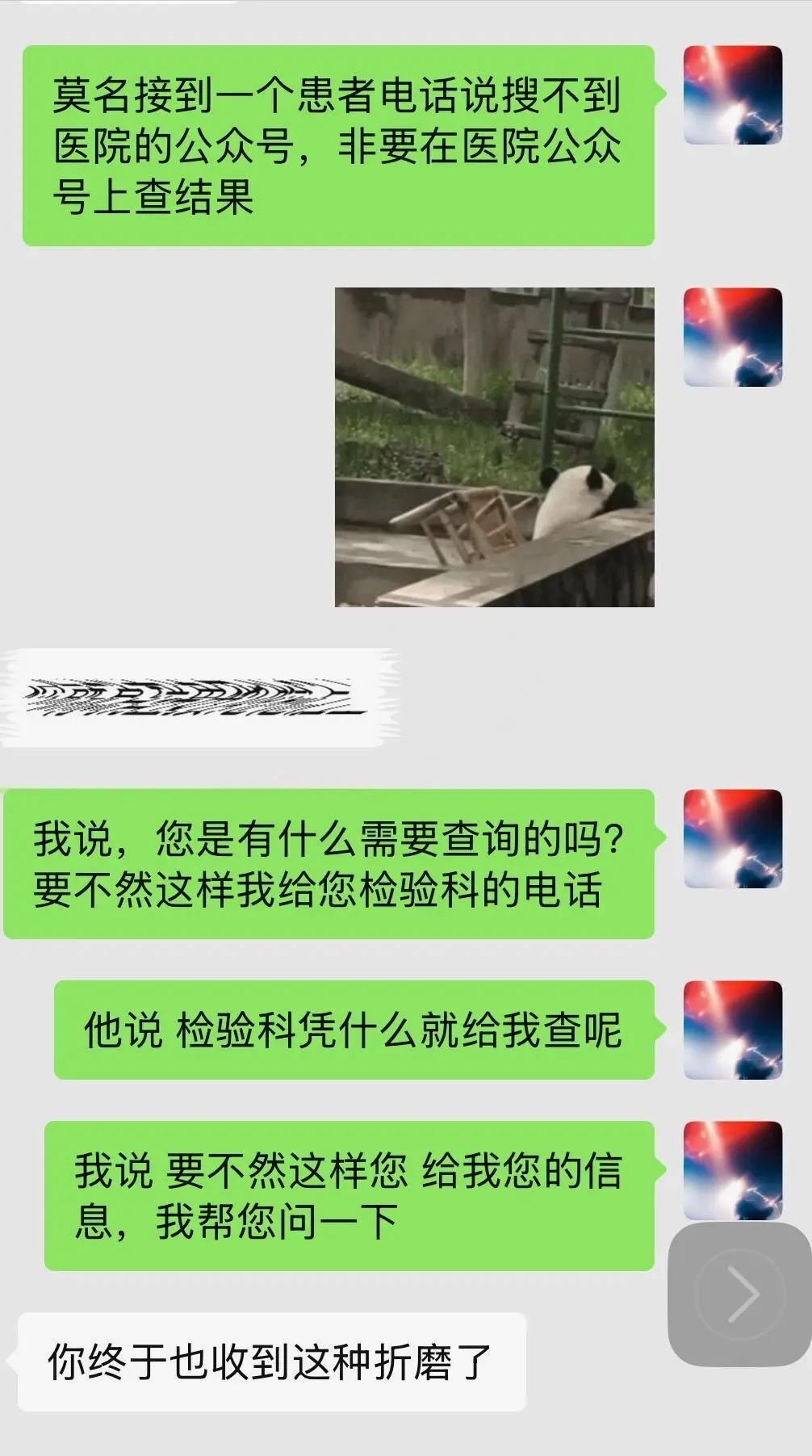812x1456 pixels.
Task: Tap the next arrow button
Action: pyautogui.click(x=740, y=1294)
